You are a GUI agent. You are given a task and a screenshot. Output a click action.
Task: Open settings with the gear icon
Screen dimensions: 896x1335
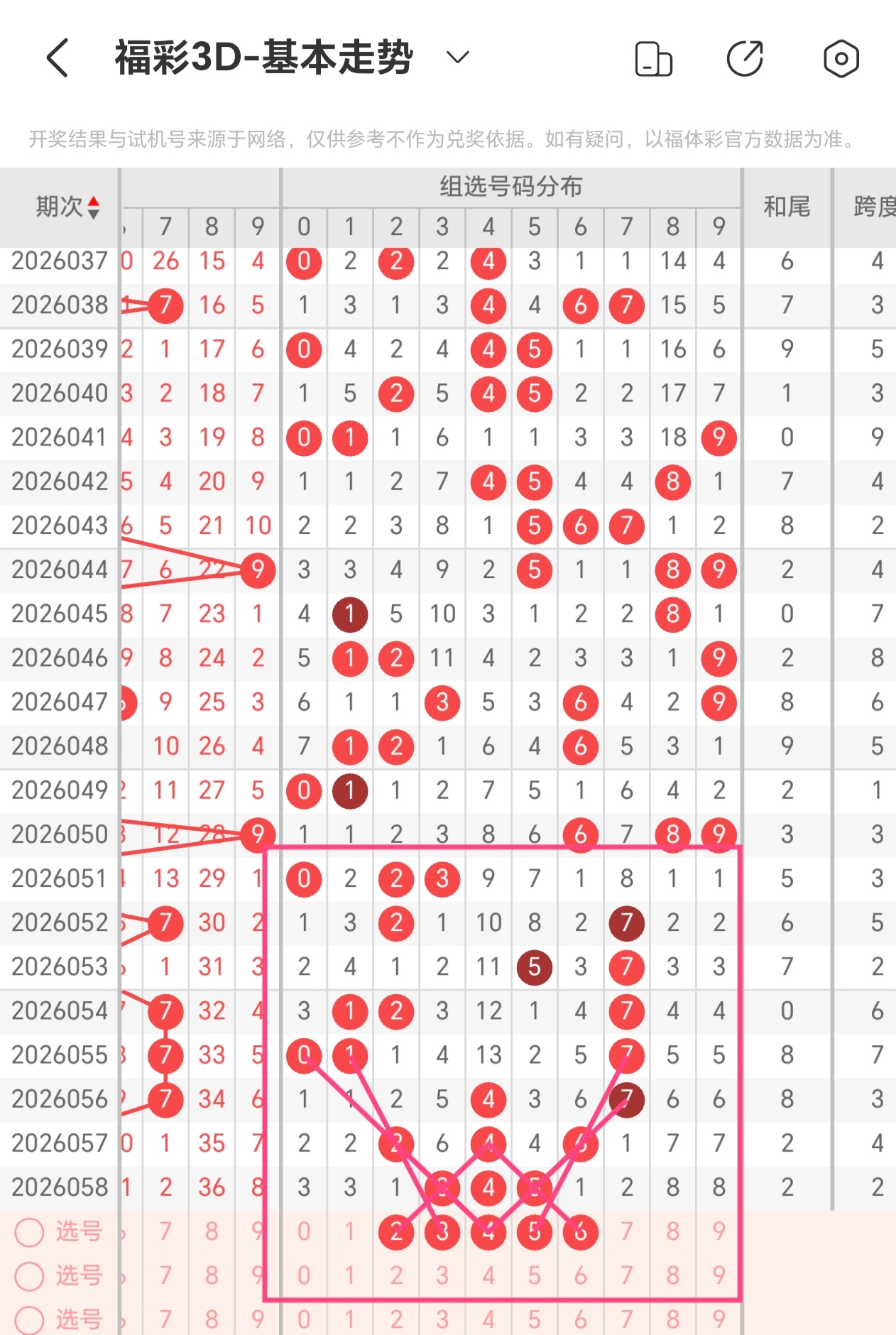pyautogui.click(x=841, y=60)
